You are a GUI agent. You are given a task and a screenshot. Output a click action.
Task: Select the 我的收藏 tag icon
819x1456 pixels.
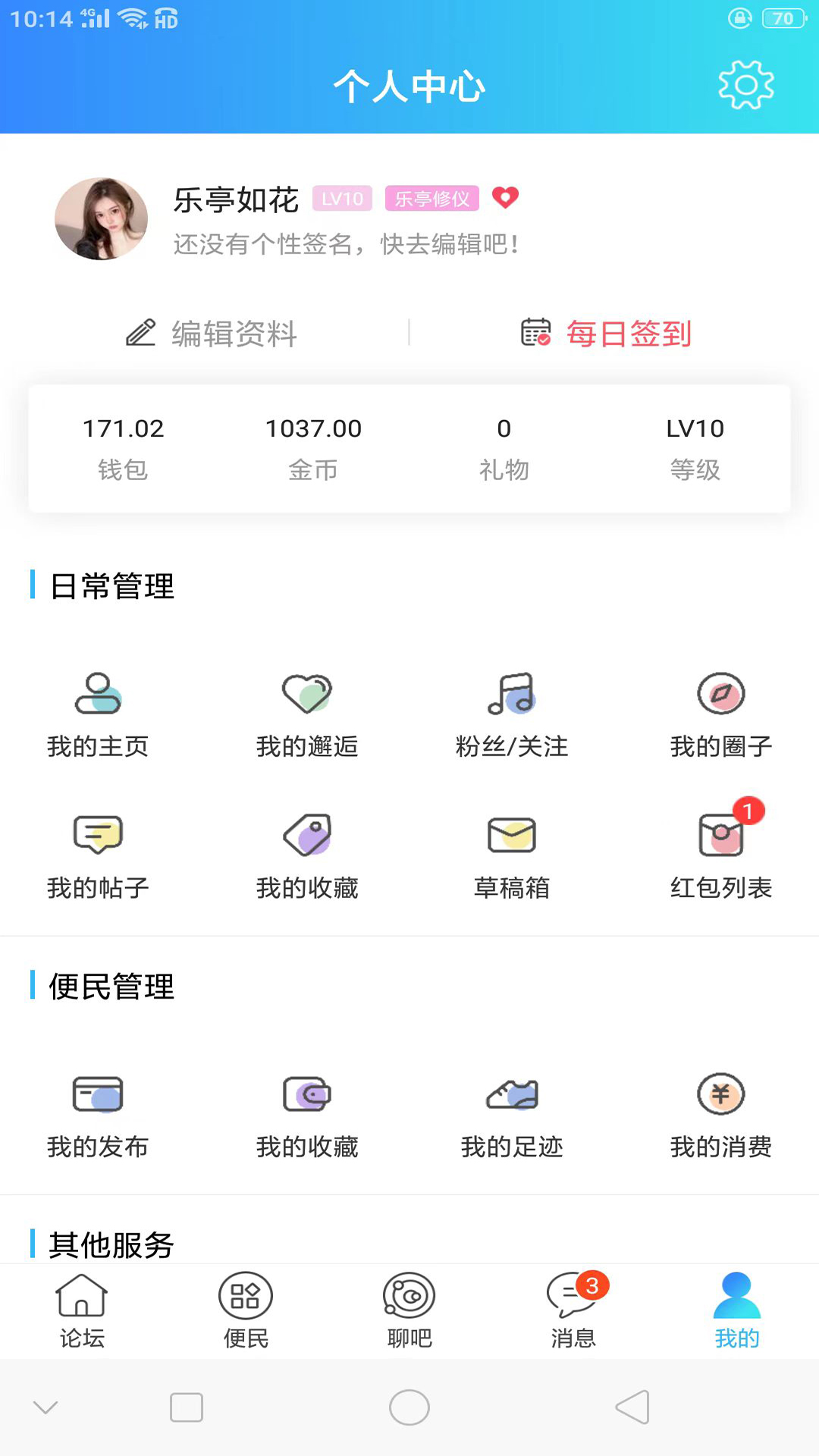[306, 836]
